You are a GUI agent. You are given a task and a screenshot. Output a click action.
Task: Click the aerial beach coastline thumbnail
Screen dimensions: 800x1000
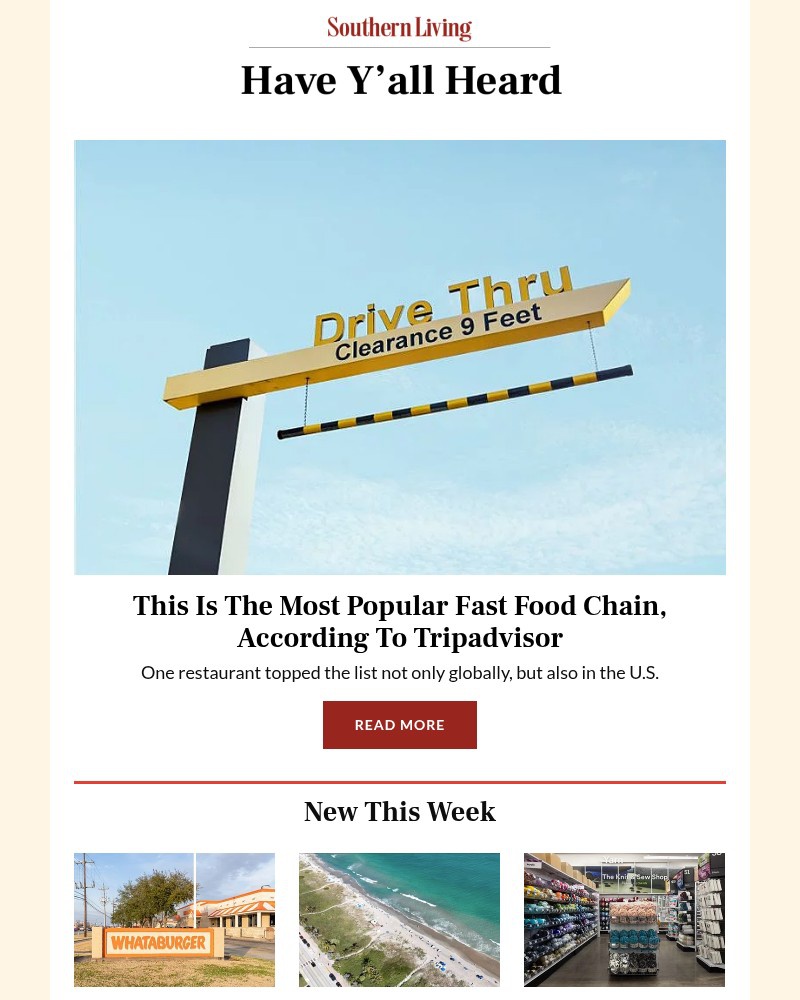tap(399, 919)
